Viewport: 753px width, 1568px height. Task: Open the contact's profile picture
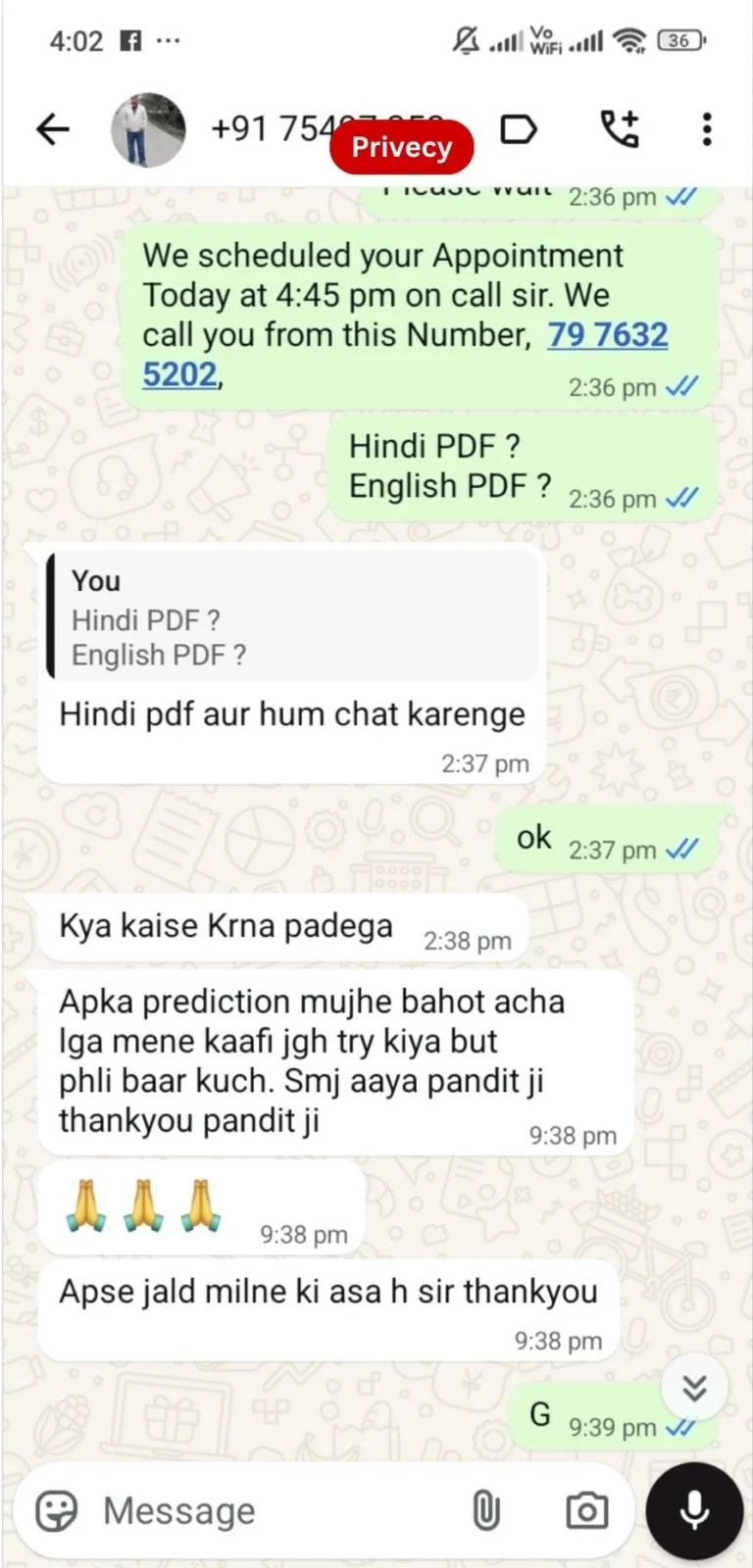(148, 129)
